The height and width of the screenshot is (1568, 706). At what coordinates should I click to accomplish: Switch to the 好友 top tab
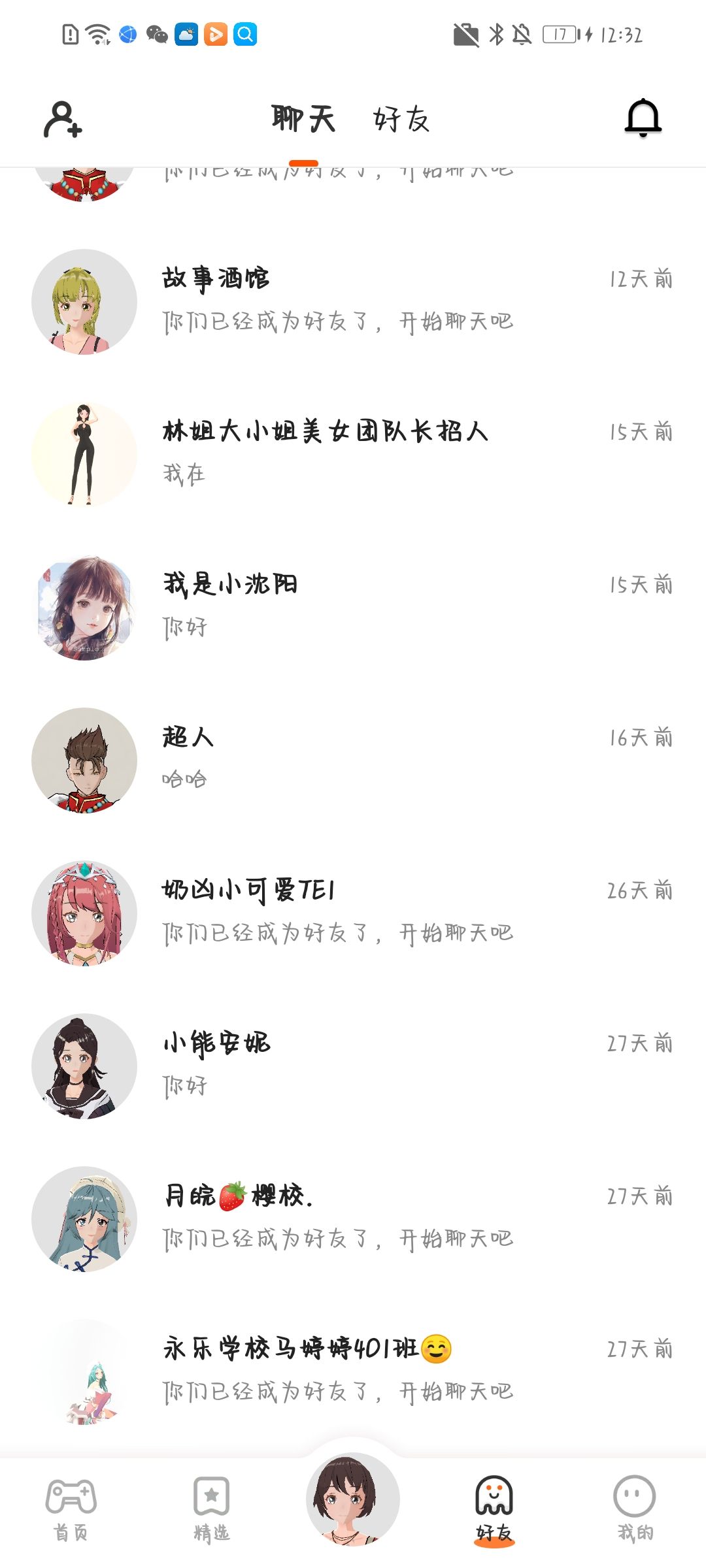pos(401,120)
